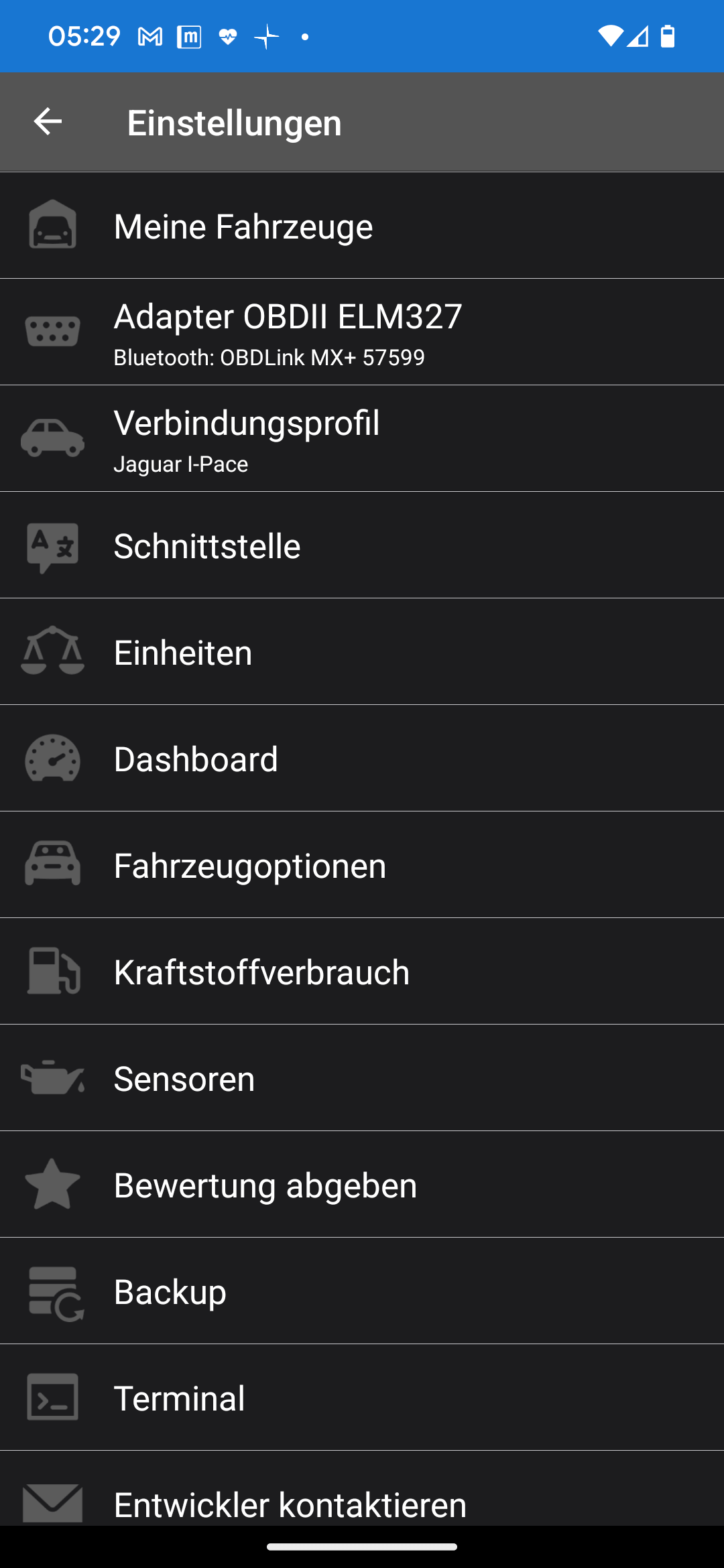The height and width of the screenshot is (1568, 724).
Task: Tap the terminal prompt icon next to Terminal
Action: [x=52, y=1397]
